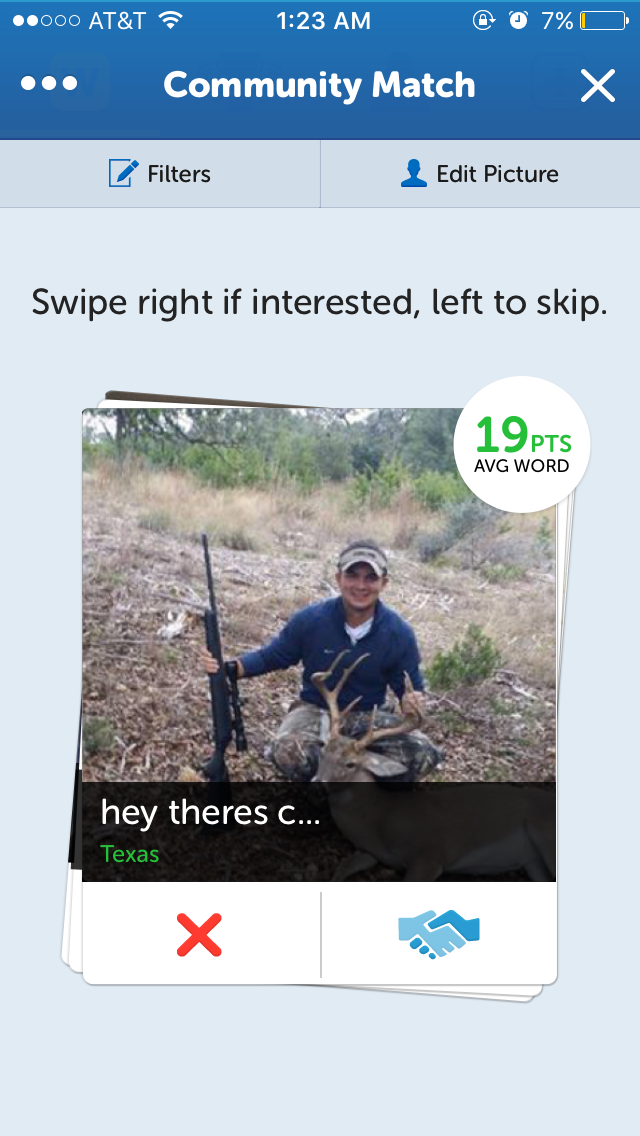This screenshot has width=640, height=1136.
Task: Open the Texas player's match card
Action: click(318, 640)
